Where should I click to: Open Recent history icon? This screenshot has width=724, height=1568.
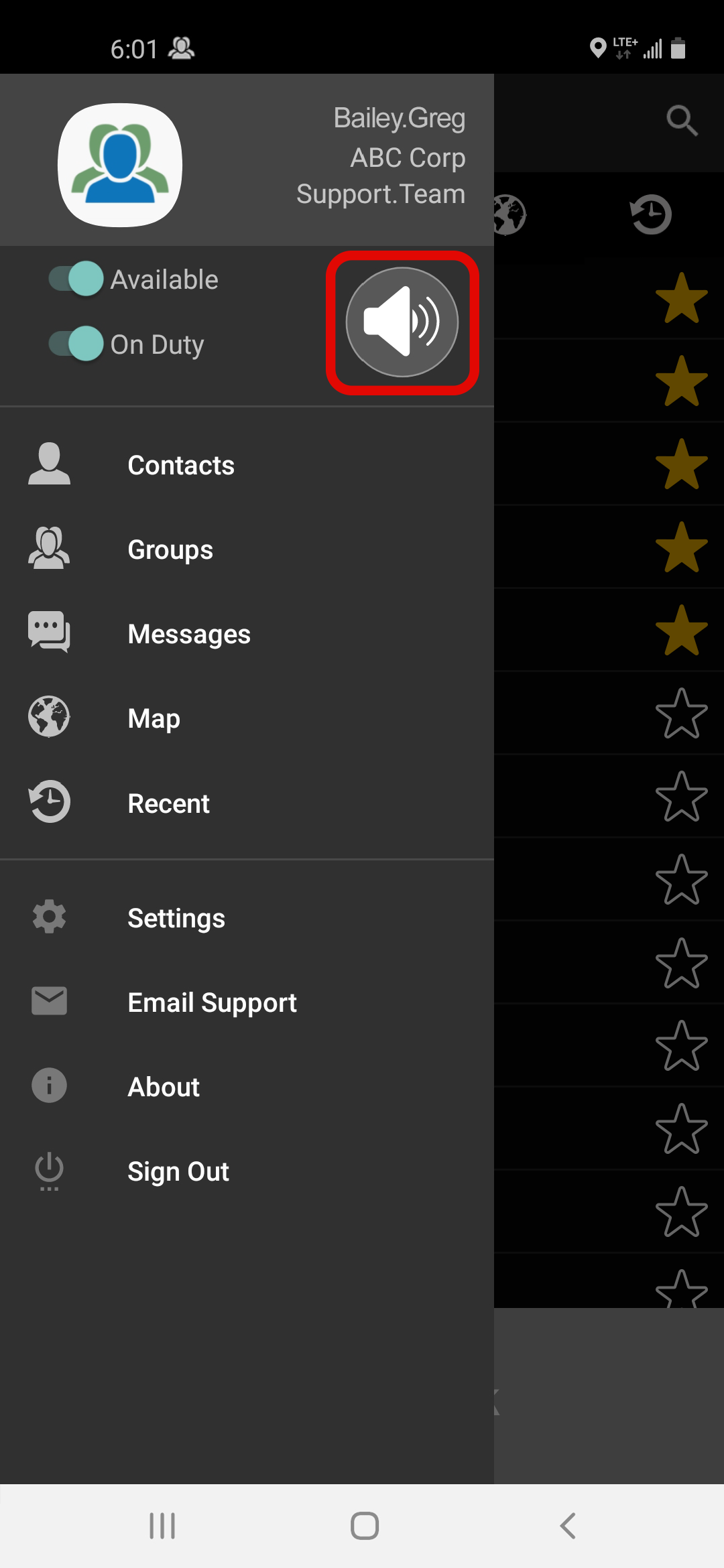click(x=48, y=802)
